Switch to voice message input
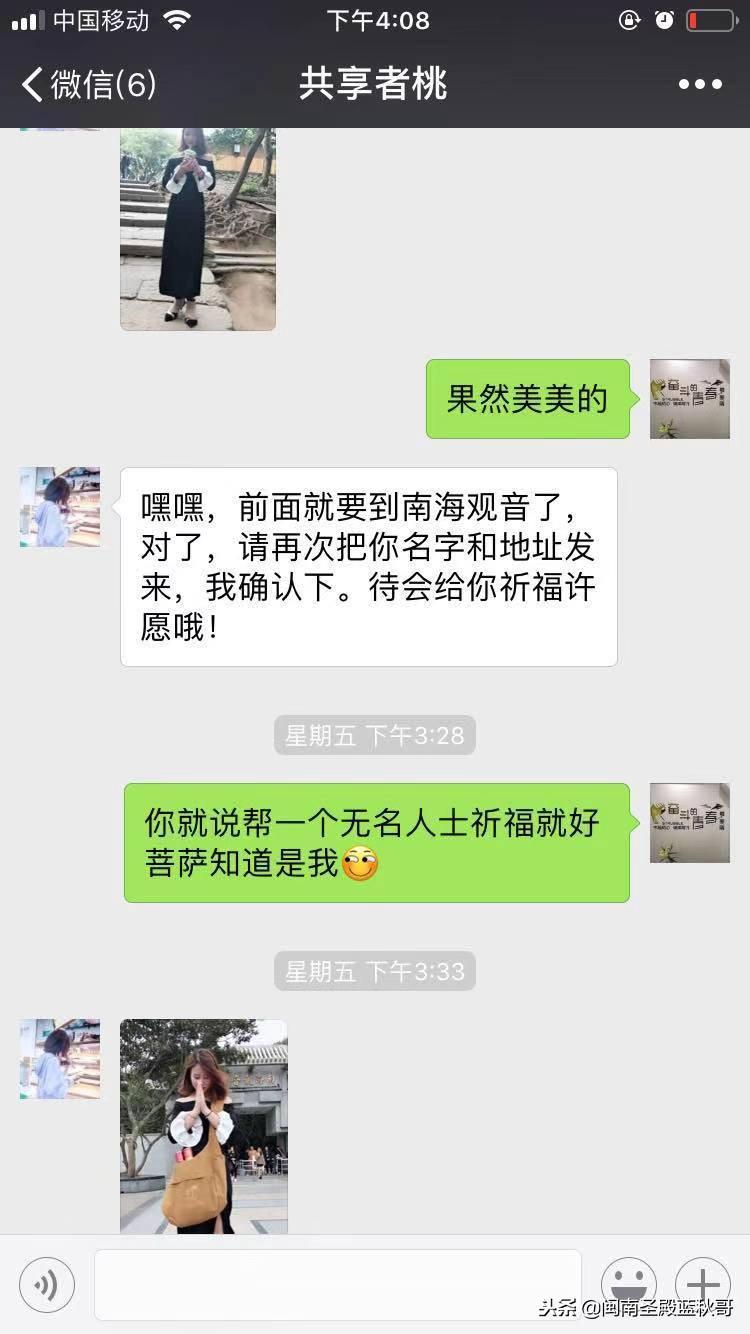The image size is (750, 1334). pos(46,1285)
